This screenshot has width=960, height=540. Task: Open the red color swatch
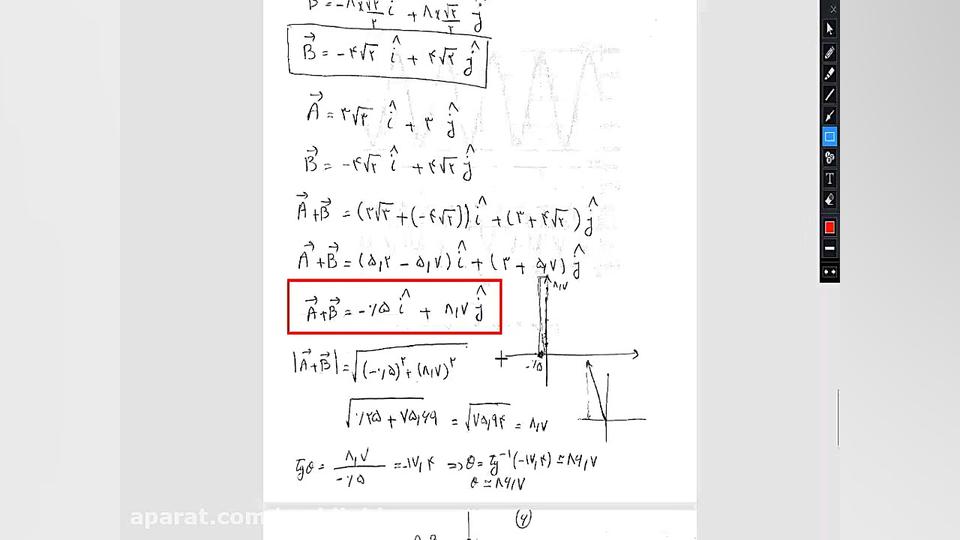click(829, 228)
